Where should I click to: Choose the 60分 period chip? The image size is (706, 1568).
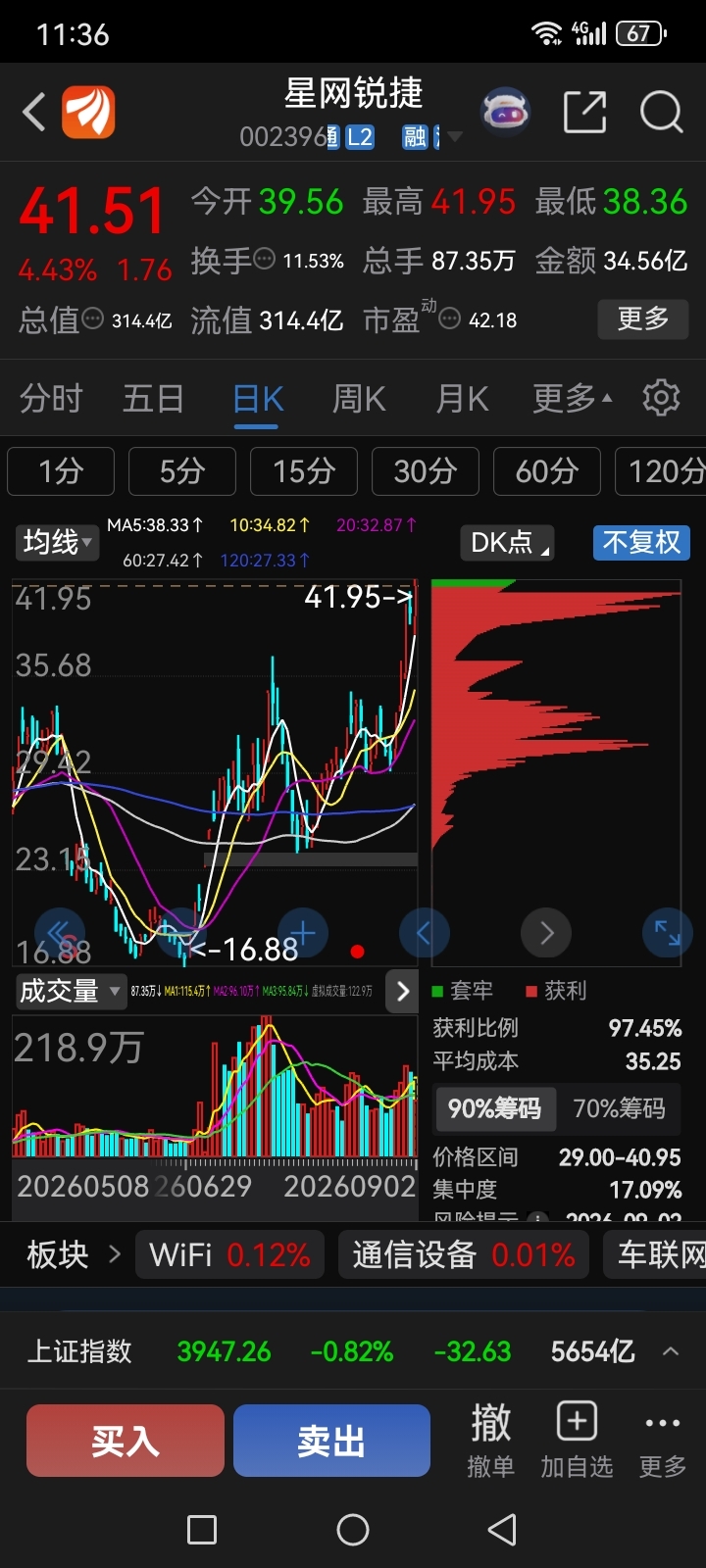tap(547, 471)
